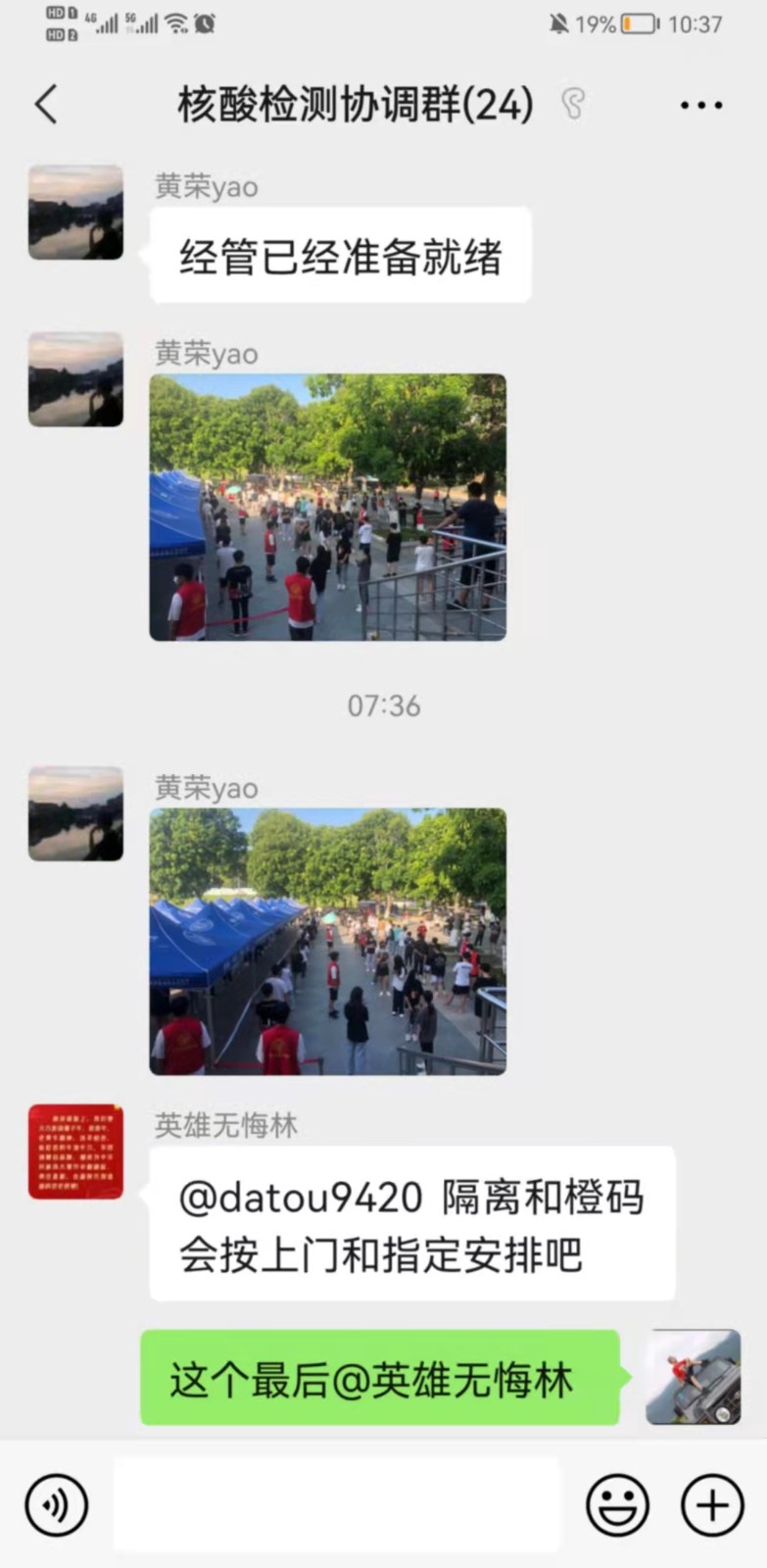Focus the message text field
The image size is (767, 1568).
[336, 1504]
